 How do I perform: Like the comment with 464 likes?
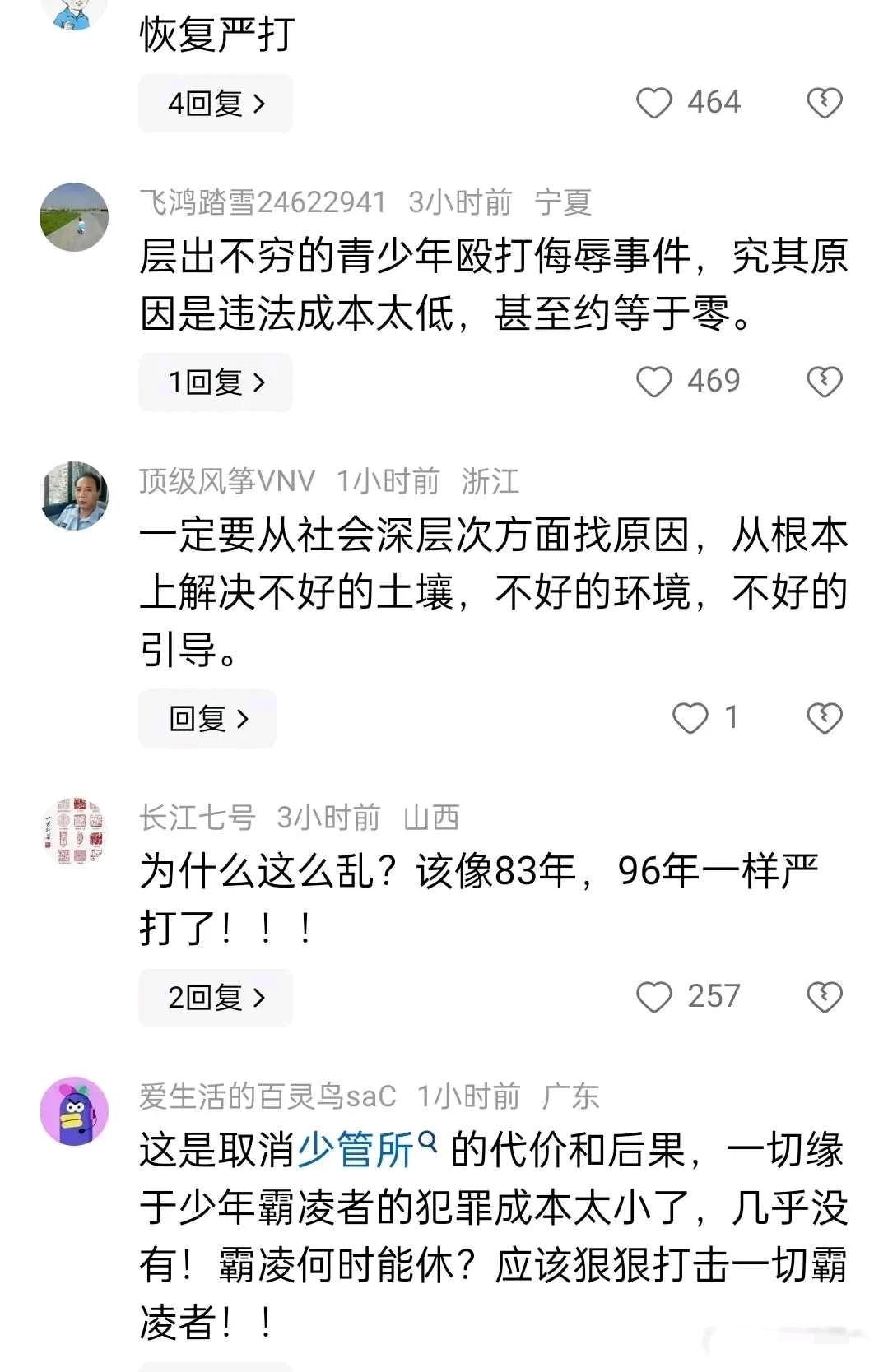click(655, 104)
